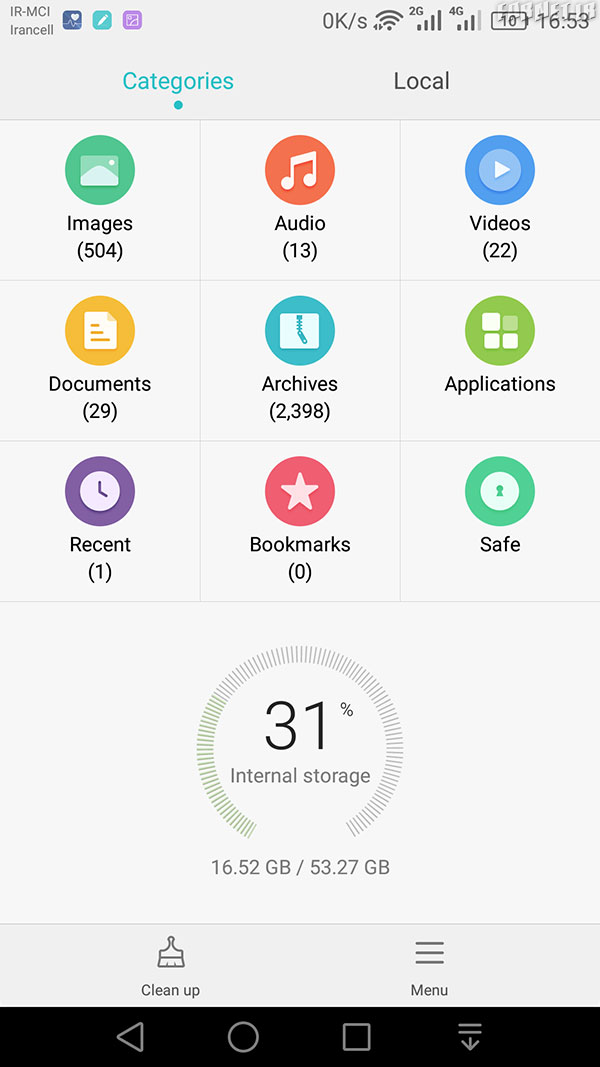Open the Menu button
This screenshot has height=1067, width=600.
pyautogui.click(x=429, y=966)
